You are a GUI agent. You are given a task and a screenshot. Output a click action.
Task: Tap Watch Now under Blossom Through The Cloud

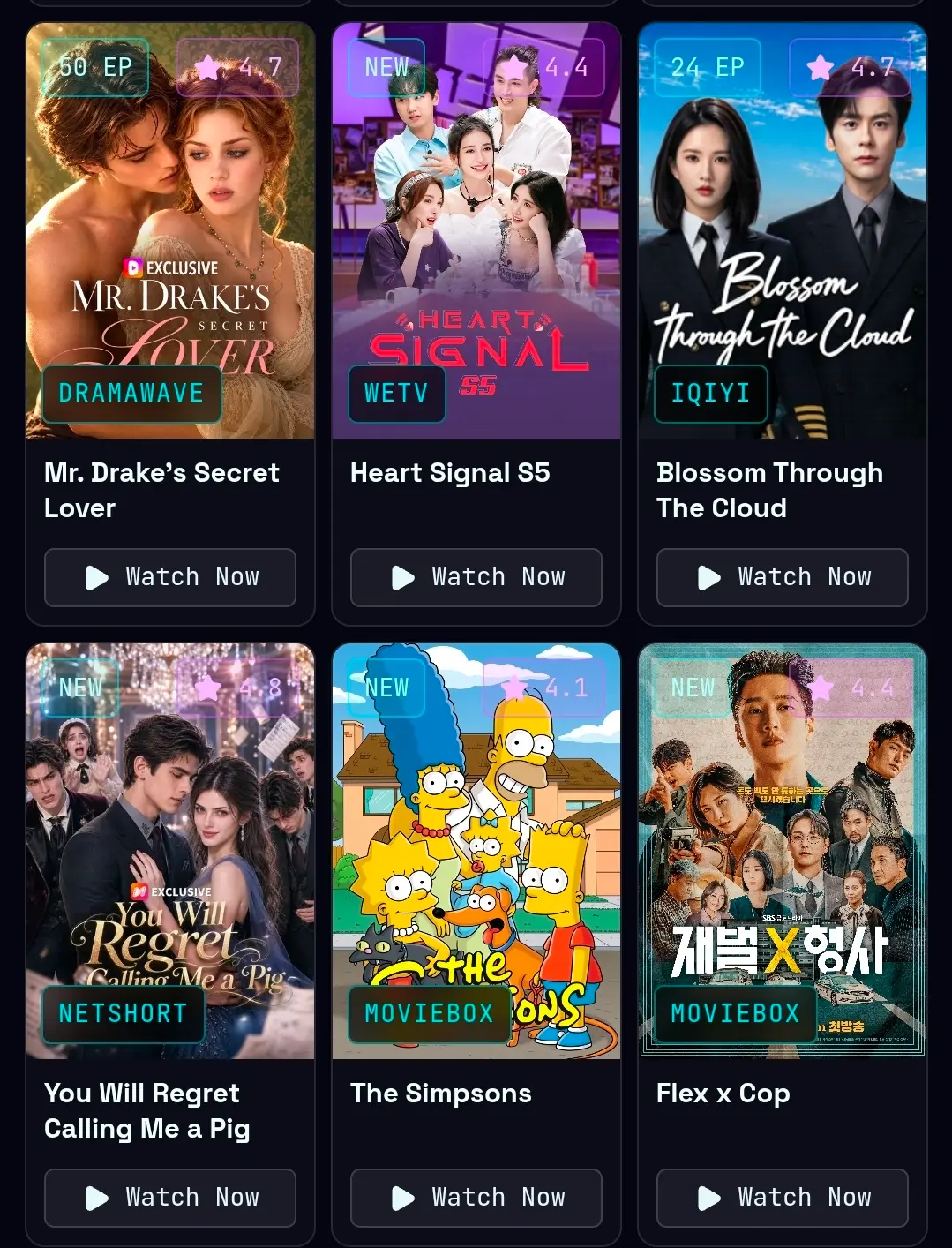pos(783,577)
